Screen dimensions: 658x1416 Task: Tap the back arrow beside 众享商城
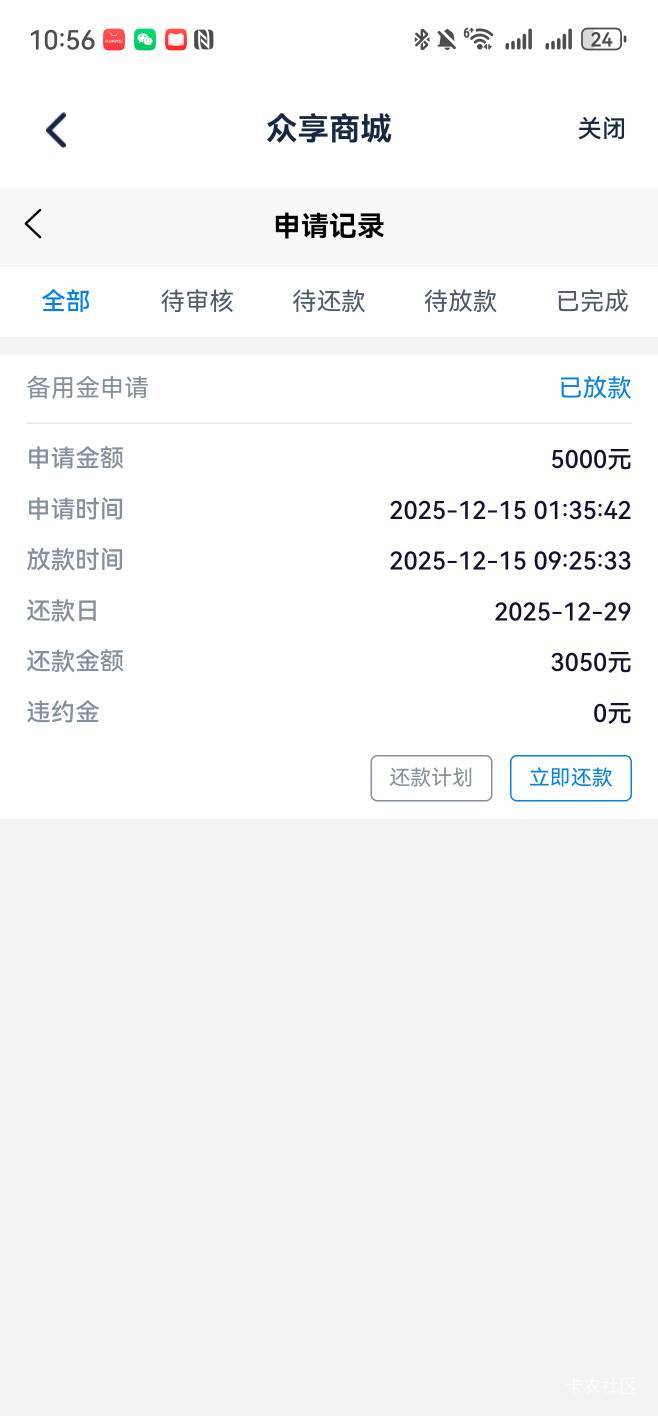(56, 130)
